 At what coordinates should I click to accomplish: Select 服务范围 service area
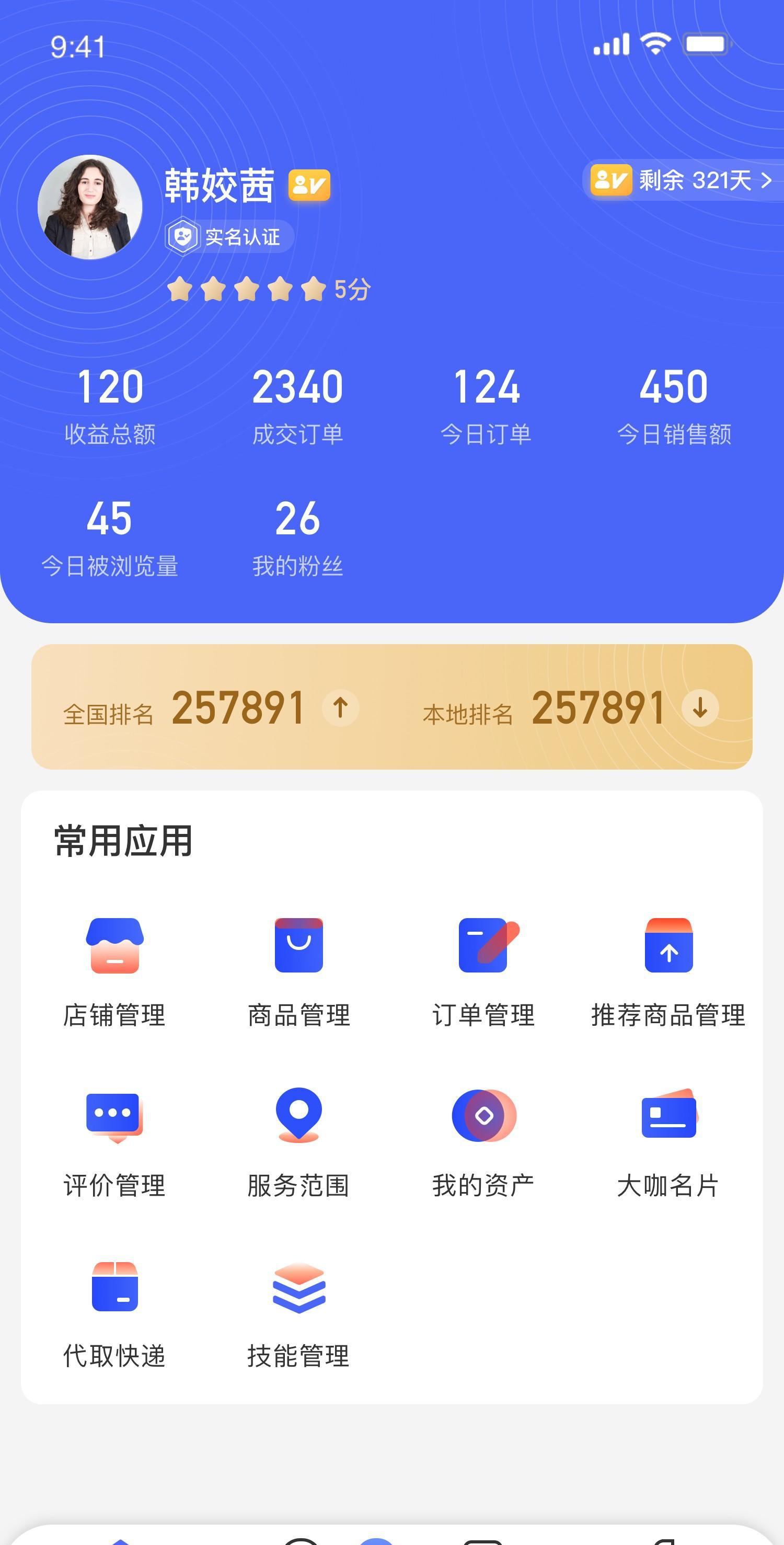[x=298, y=1142]
